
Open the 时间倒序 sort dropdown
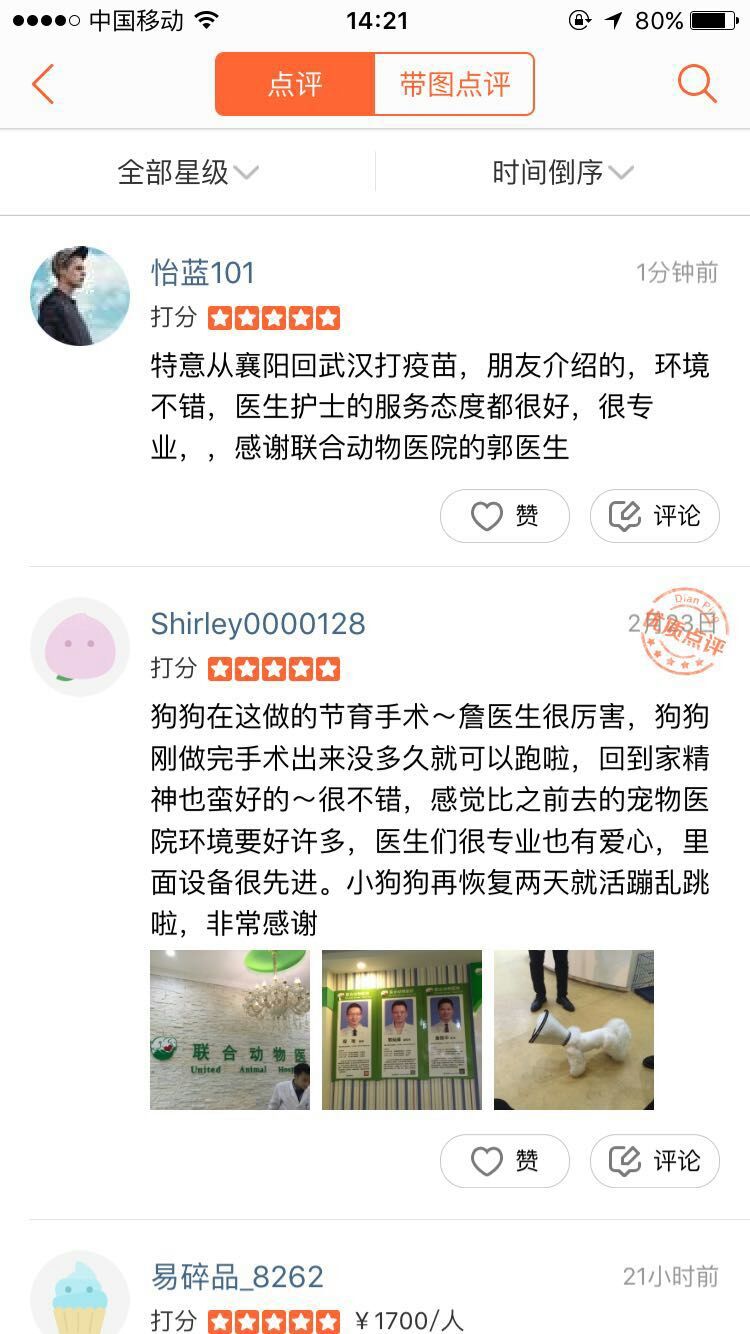click(563, 173)
